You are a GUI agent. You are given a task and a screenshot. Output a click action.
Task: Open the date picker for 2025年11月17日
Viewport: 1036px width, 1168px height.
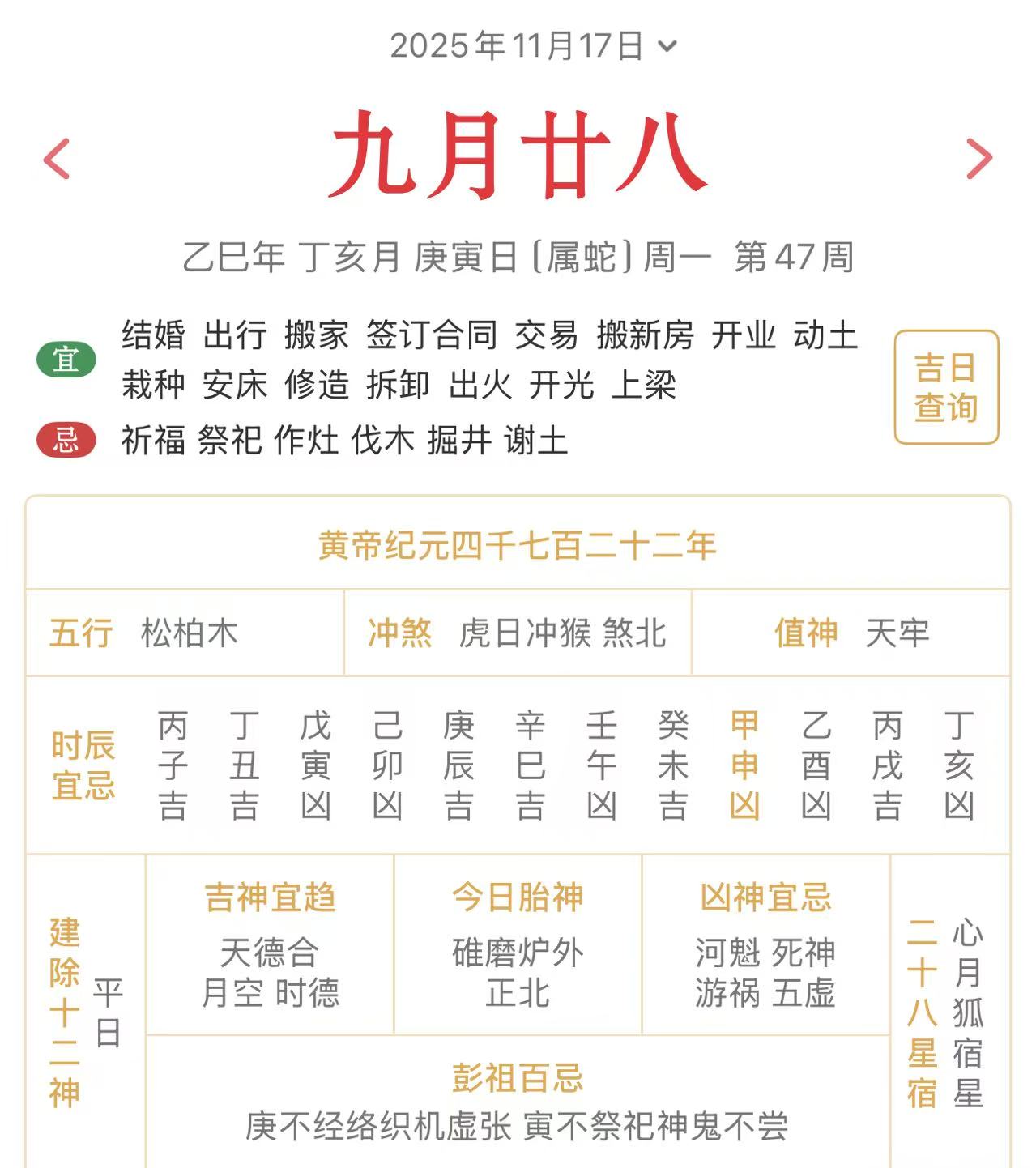(x=532, y=46)
